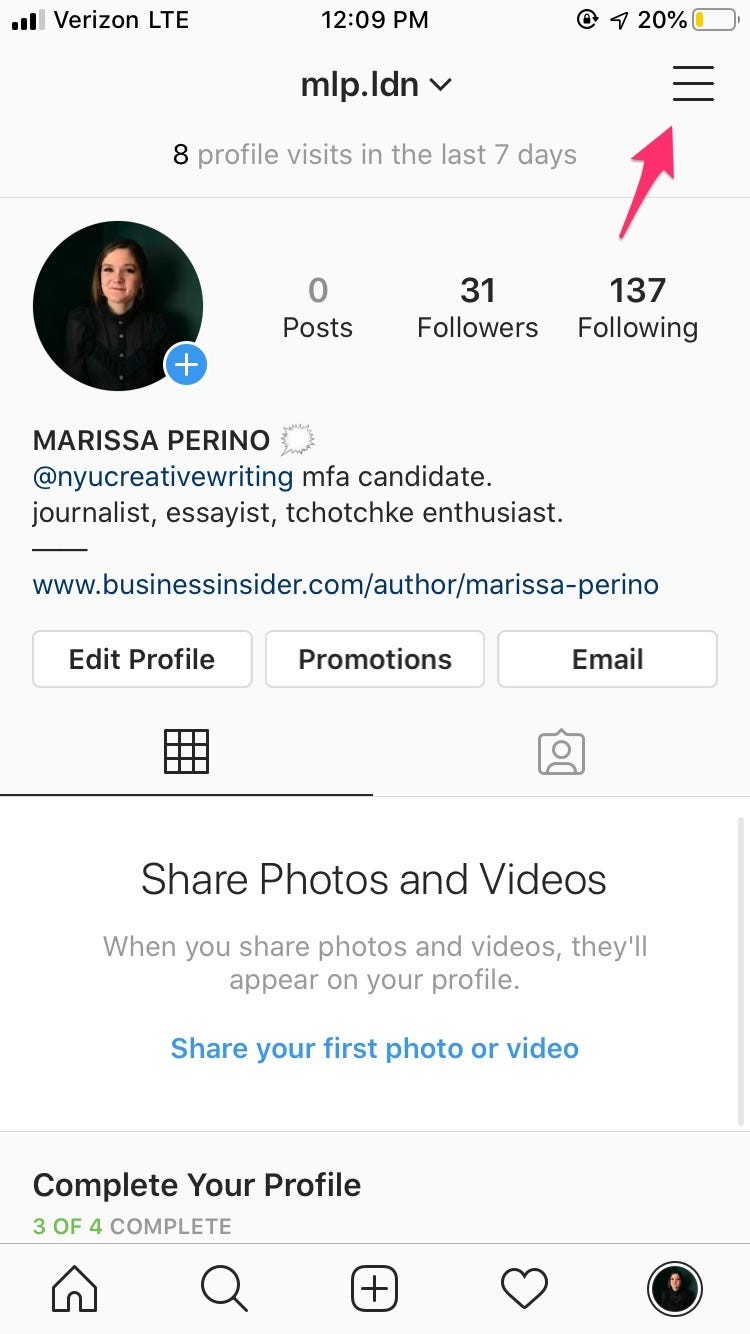Switch to the tagged photos tab
The height and width of the screenshot is (1334, 750).
[561, 751]
